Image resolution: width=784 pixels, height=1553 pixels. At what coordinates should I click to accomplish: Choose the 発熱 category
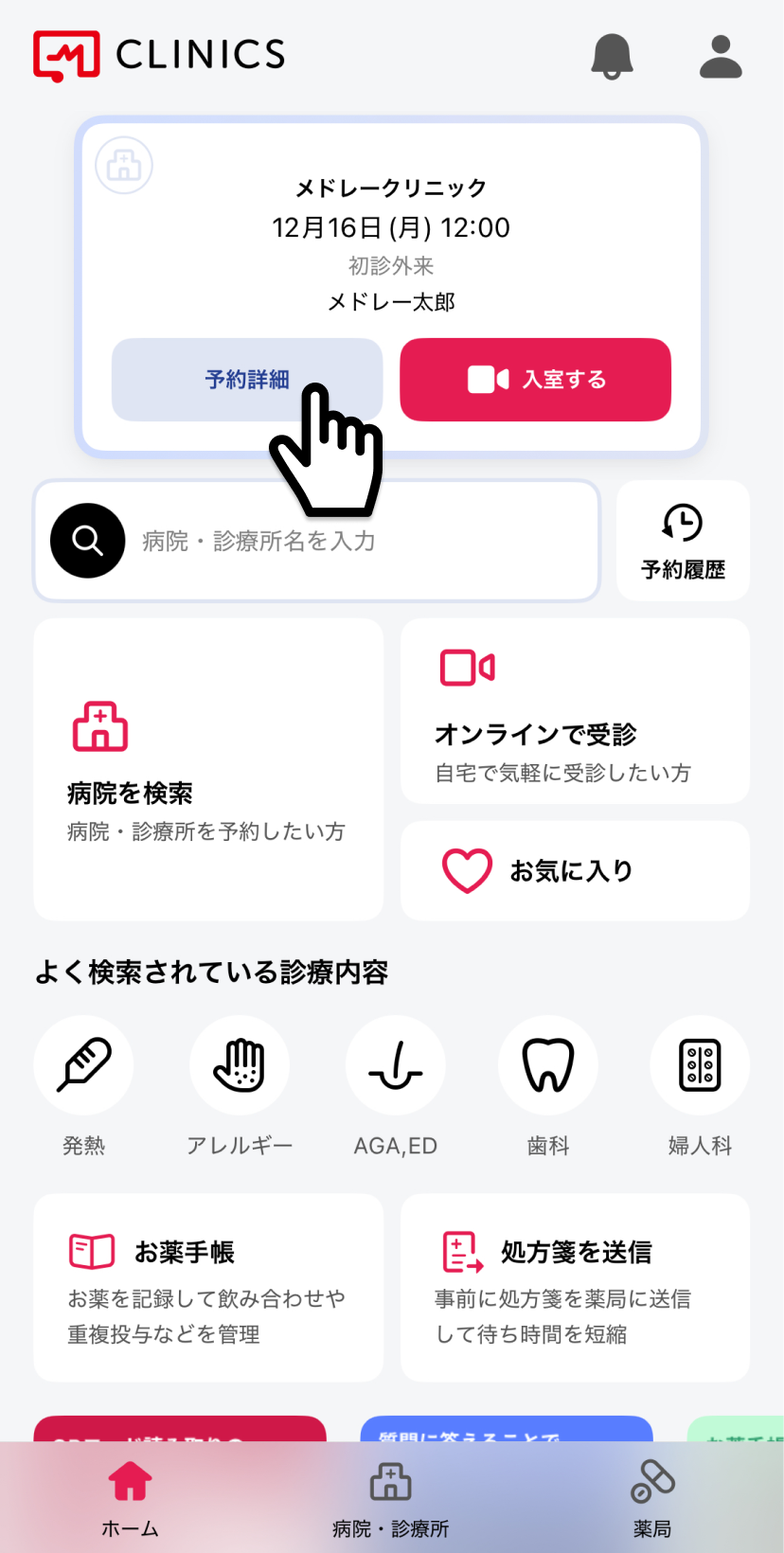coord(83,1087)
